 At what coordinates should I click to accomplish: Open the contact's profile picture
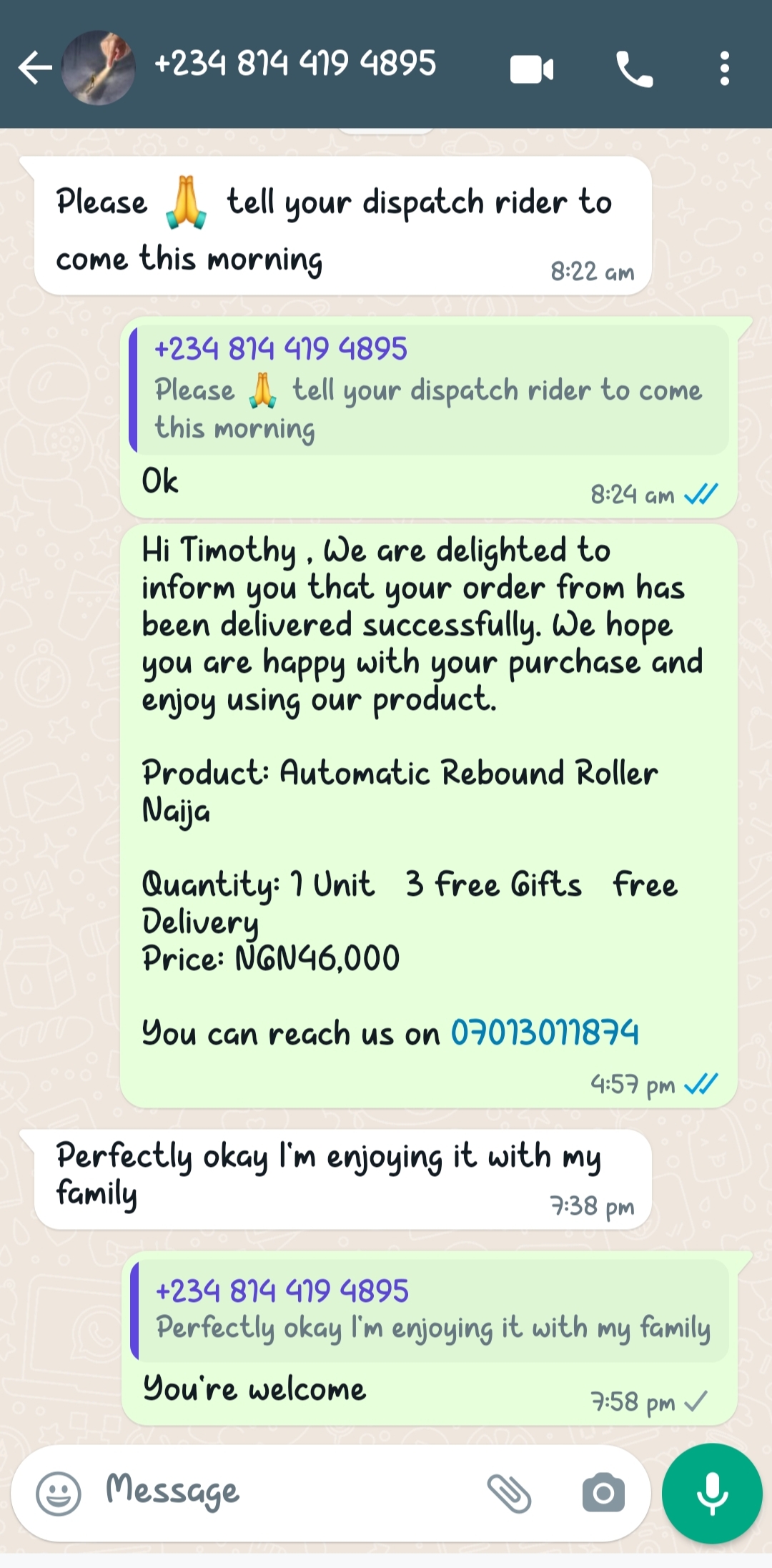tap(99, 68)
